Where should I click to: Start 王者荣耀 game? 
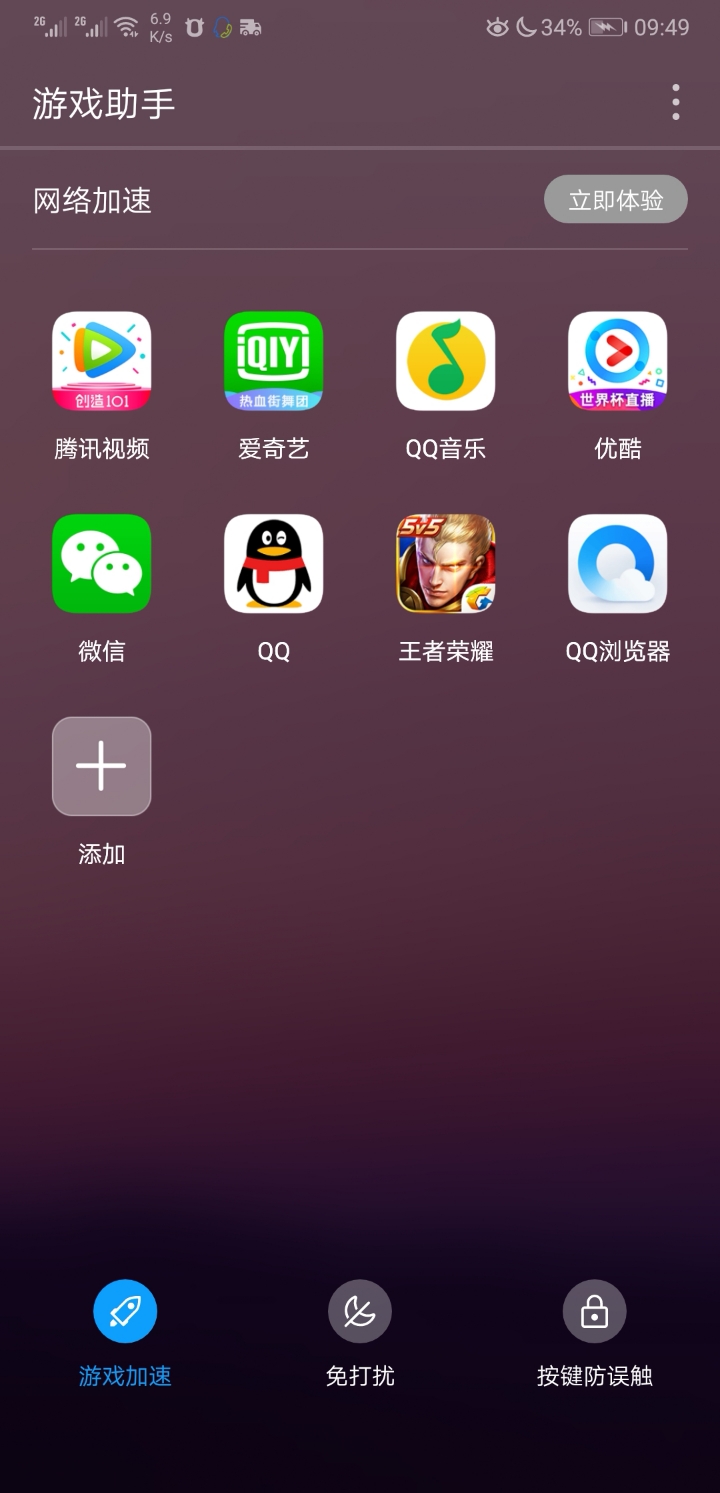445,563
